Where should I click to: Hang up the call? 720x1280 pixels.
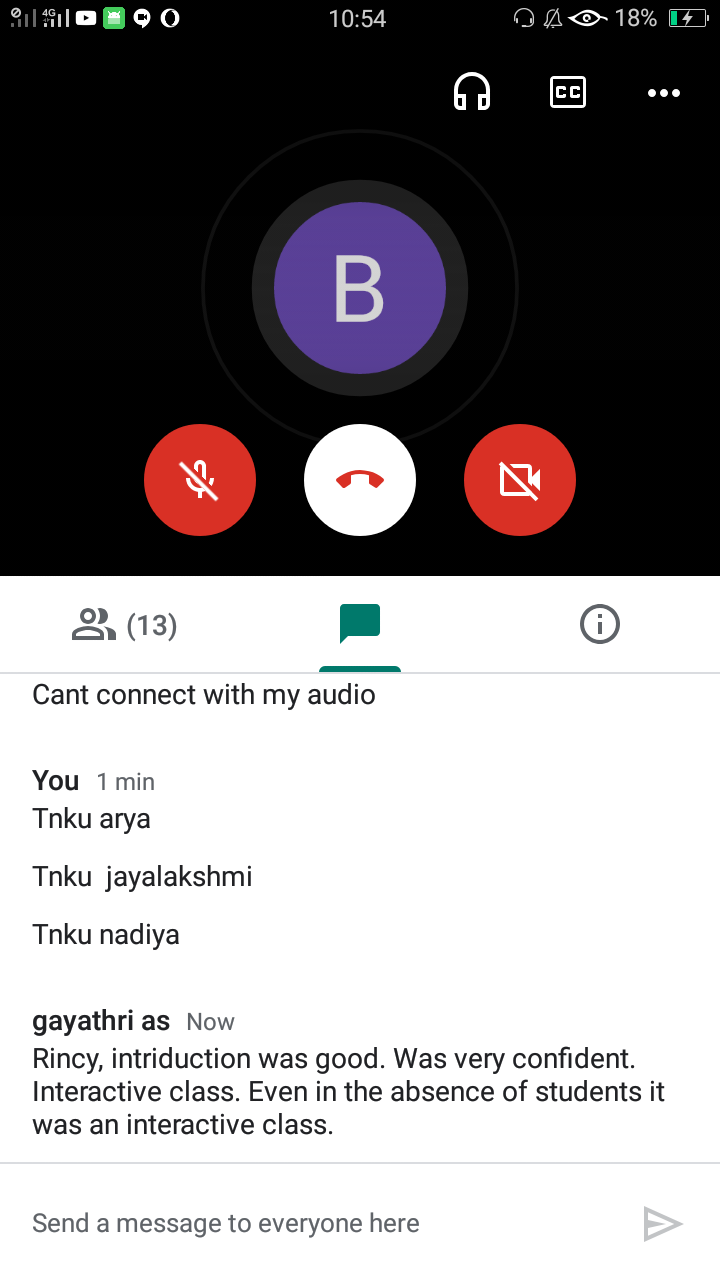tap(360, 480)
